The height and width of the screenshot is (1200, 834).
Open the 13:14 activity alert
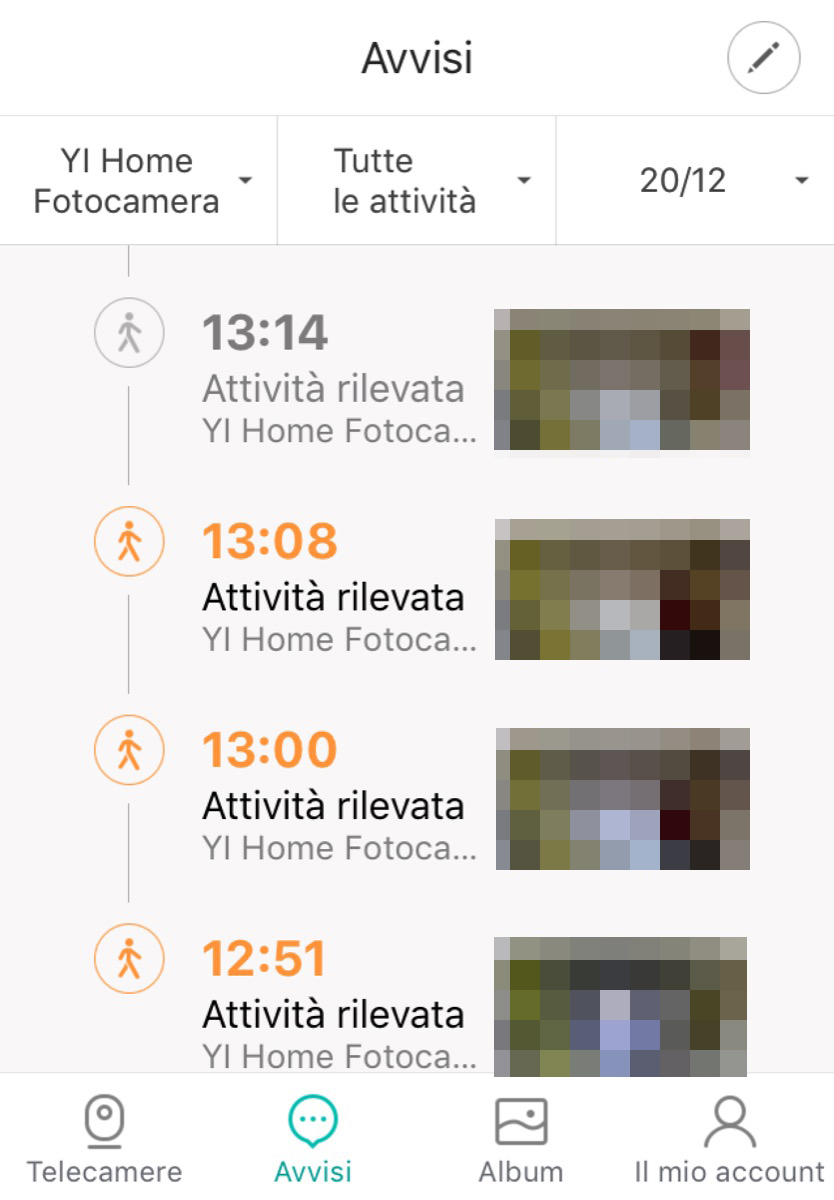point(335,380)
